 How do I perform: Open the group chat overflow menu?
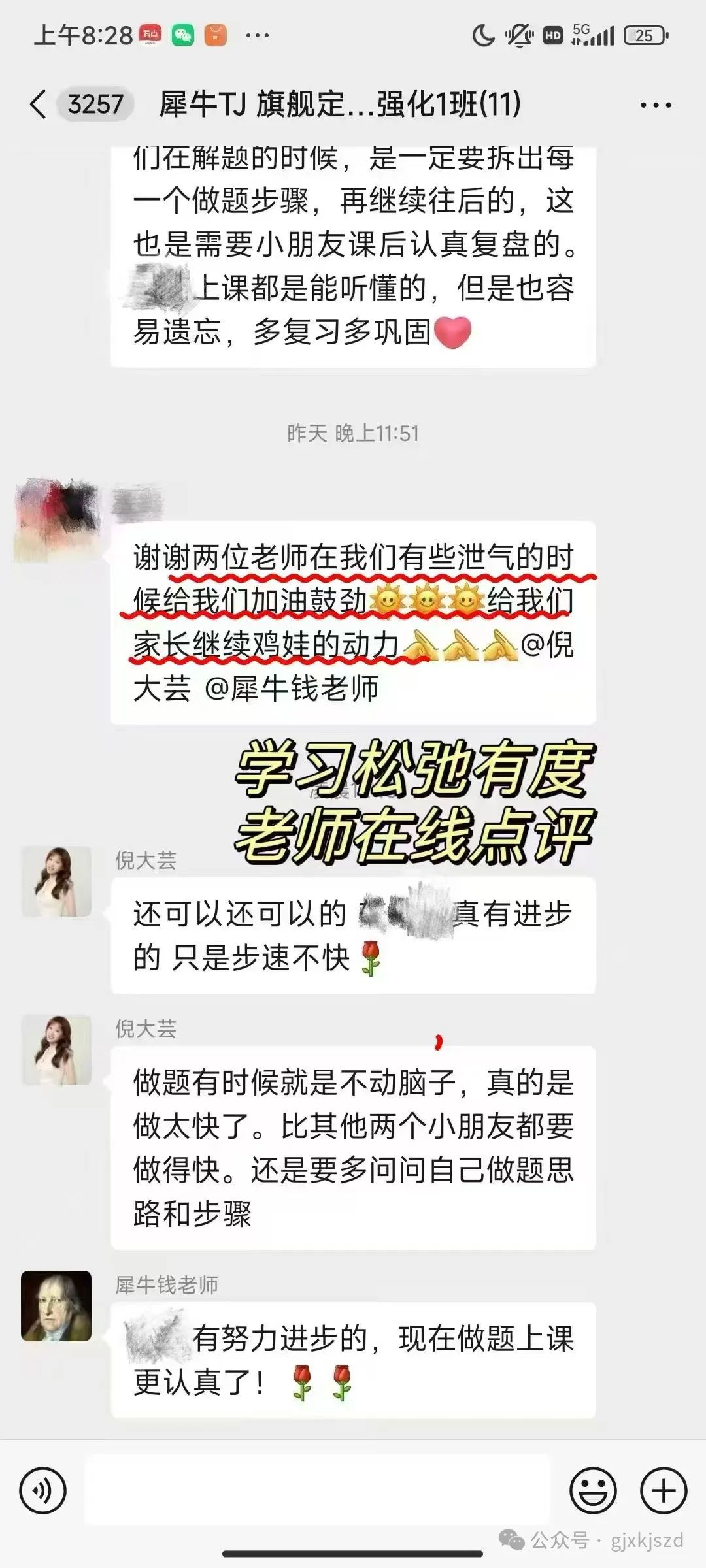click(x=655, y=105)
